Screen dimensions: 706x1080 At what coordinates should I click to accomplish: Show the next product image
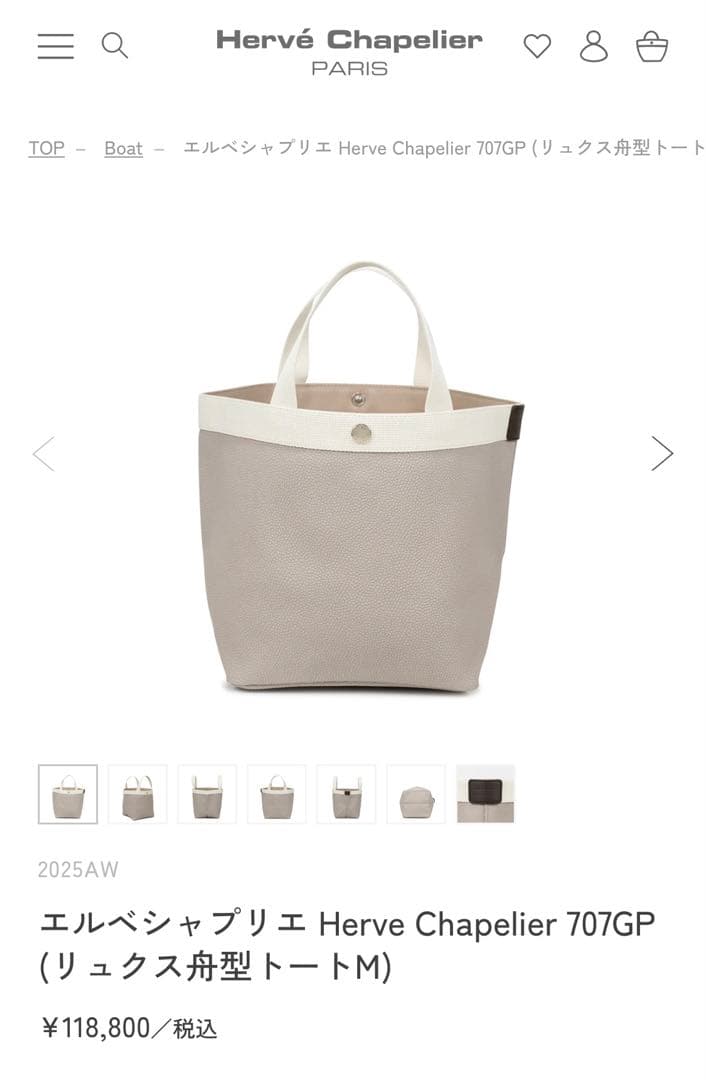662,453
